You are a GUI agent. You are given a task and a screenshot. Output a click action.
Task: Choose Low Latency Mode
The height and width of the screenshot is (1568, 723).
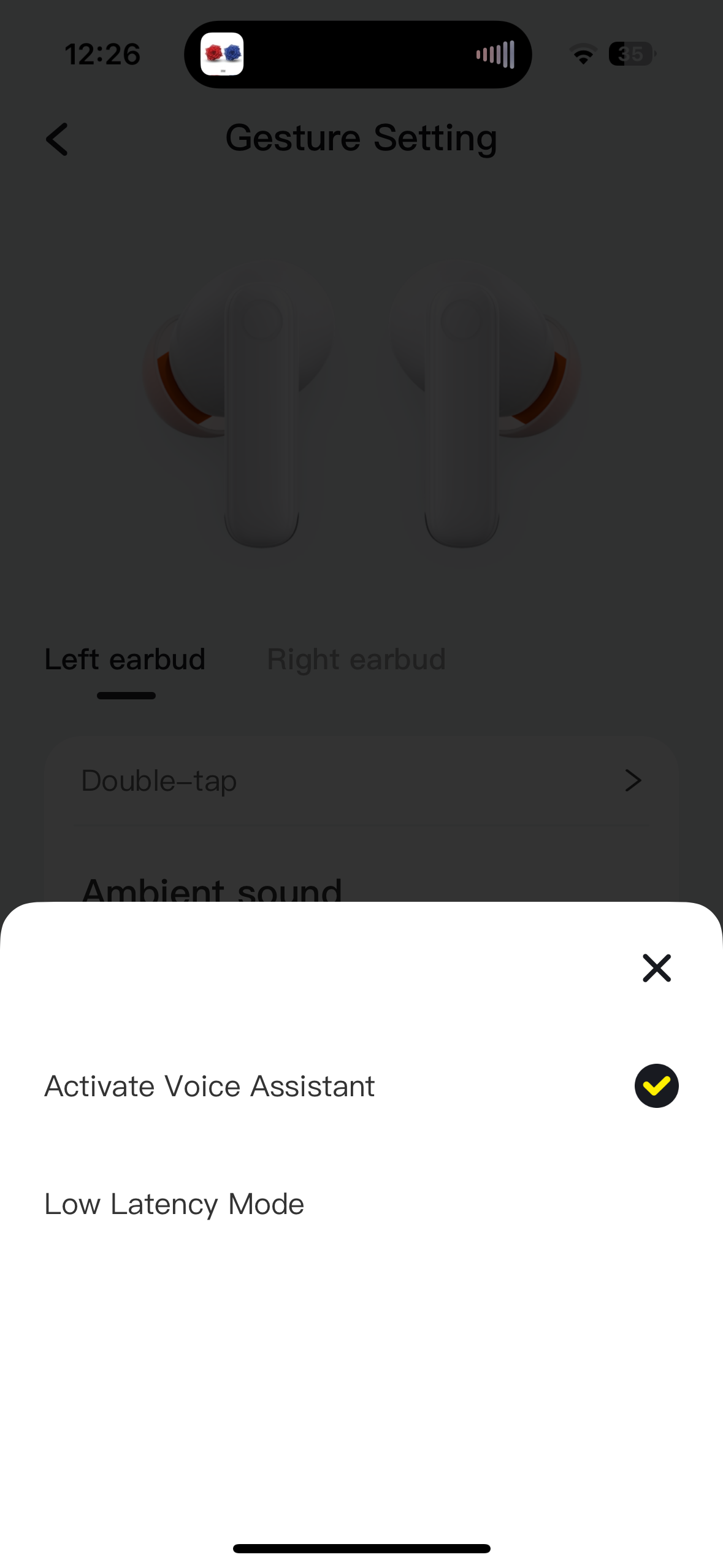coord(175,1204)
